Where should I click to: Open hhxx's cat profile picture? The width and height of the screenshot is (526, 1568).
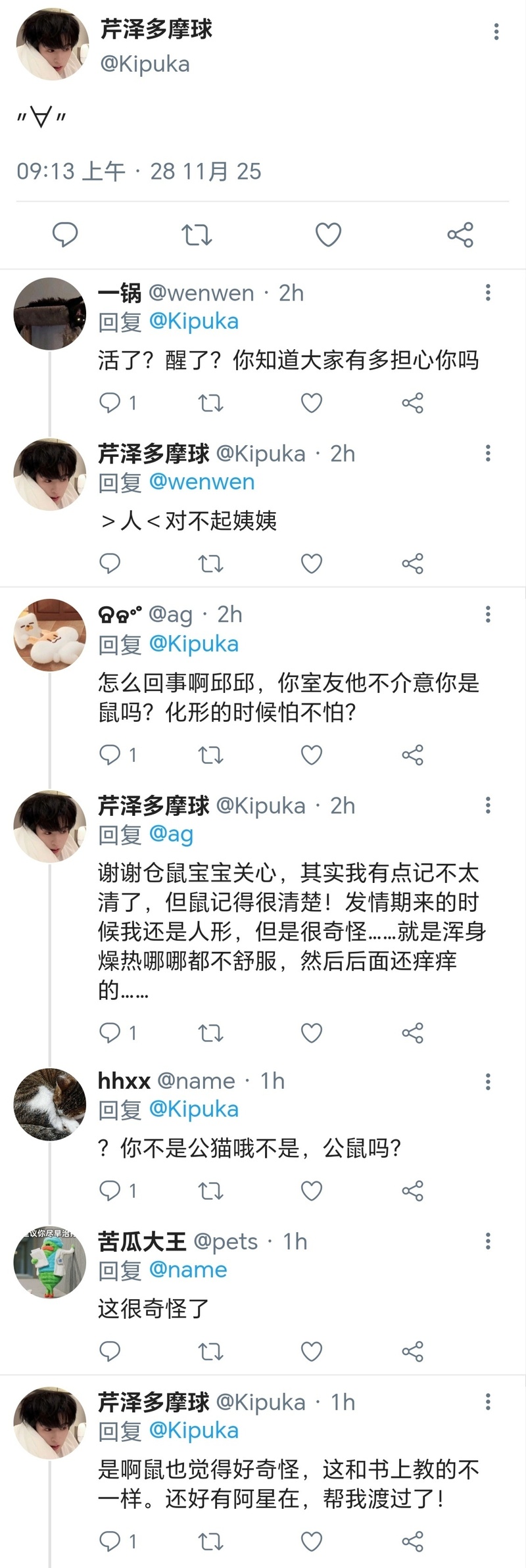50,1104
